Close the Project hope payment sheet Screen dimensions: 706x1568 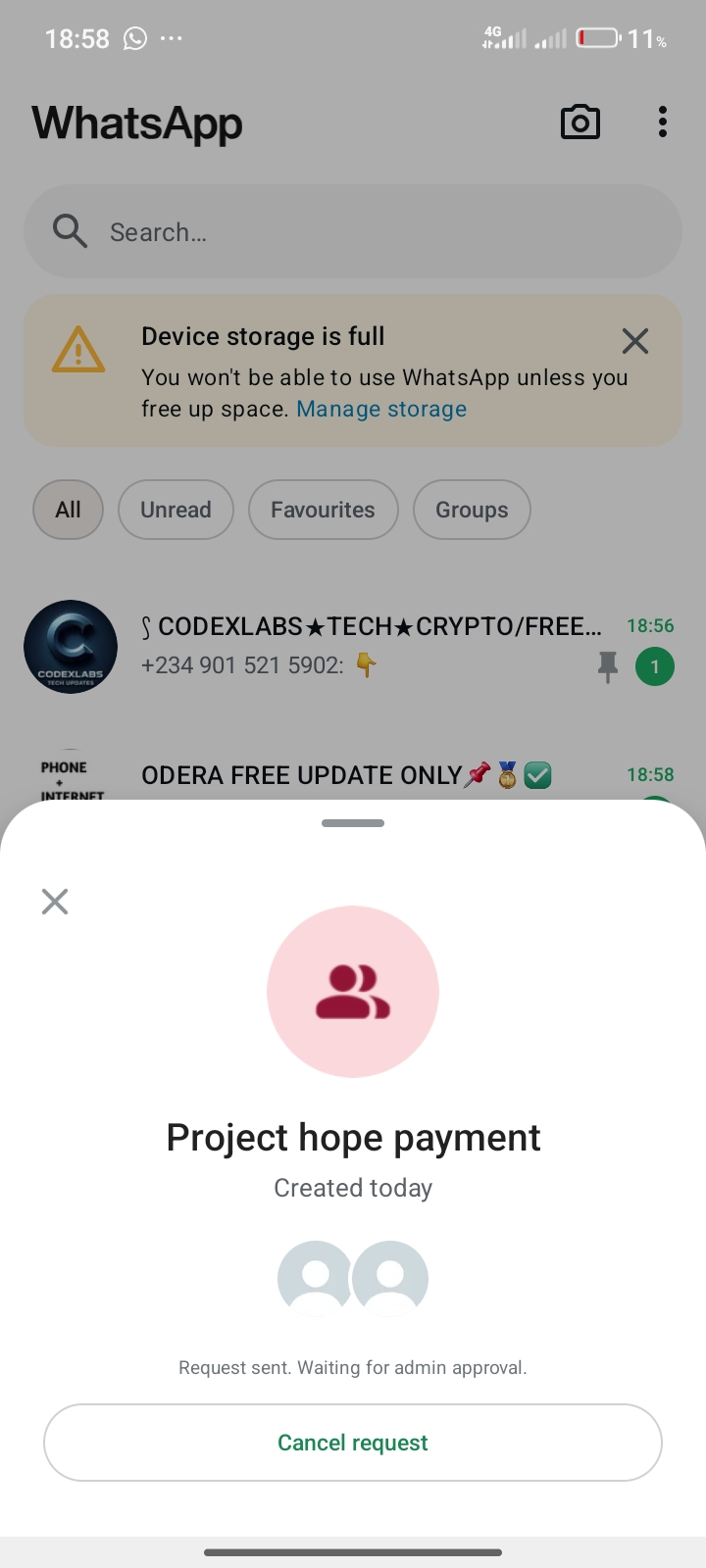tap(55, 902)
